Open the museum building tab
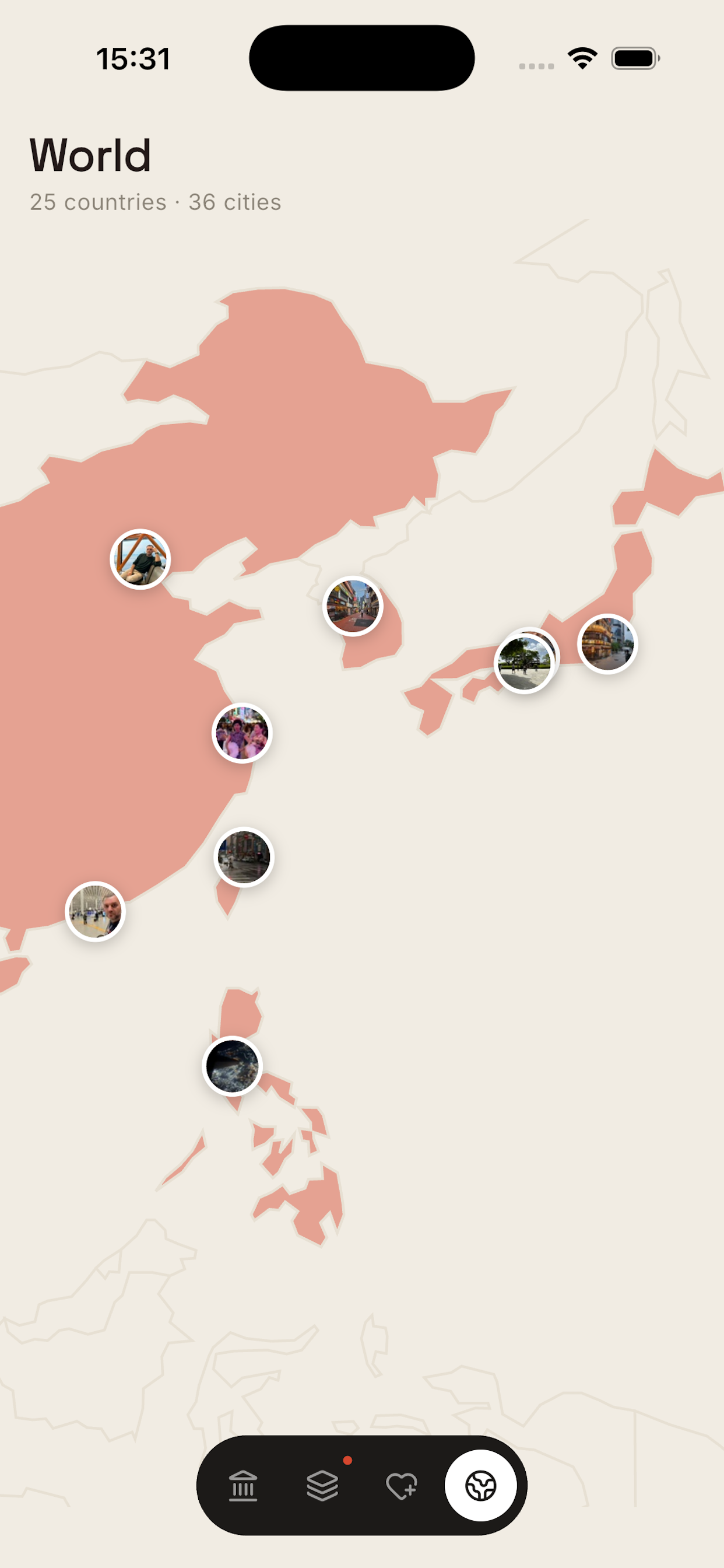724x1568 pixels. pos(242,1485)
